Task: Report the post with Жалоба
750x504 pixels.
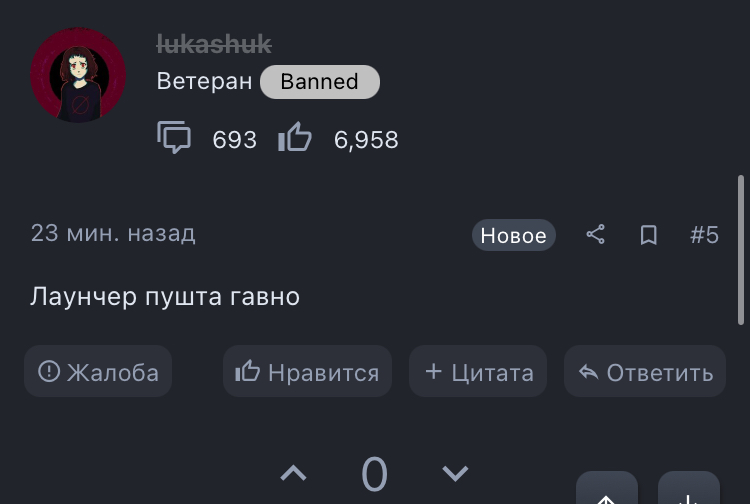Action: [x=98, y=372]
